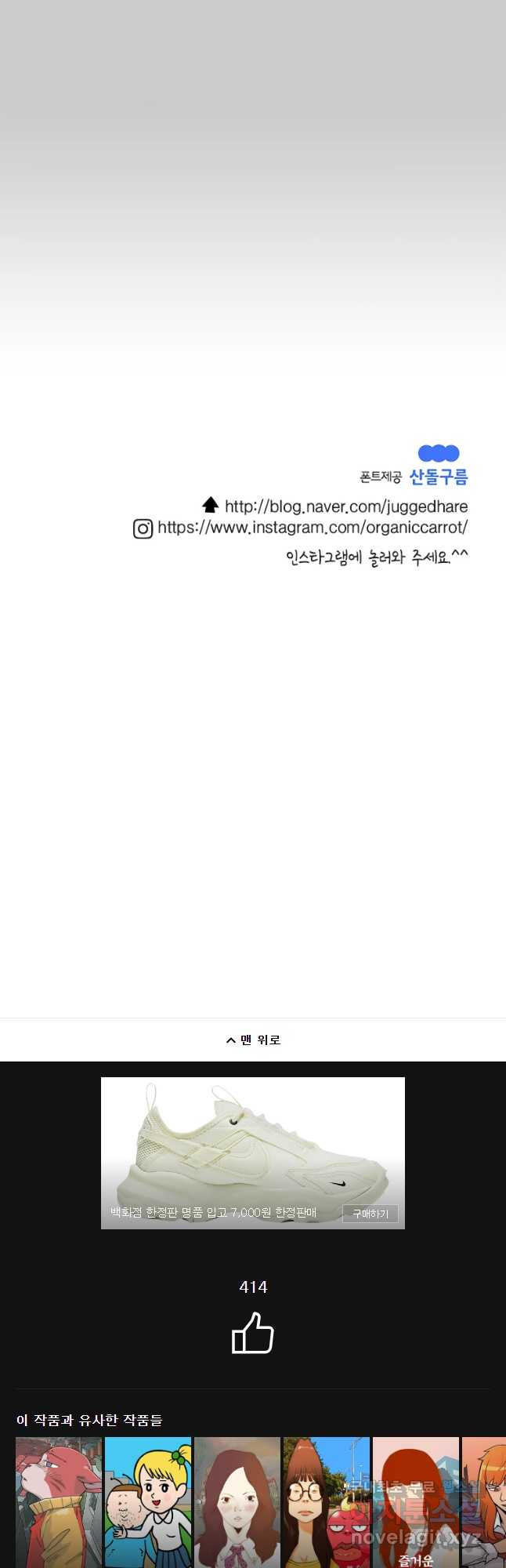Open the glasses girl with red creature webtoon
The height and width of the screenshot is (1568, 506).
coord(327,1501)
